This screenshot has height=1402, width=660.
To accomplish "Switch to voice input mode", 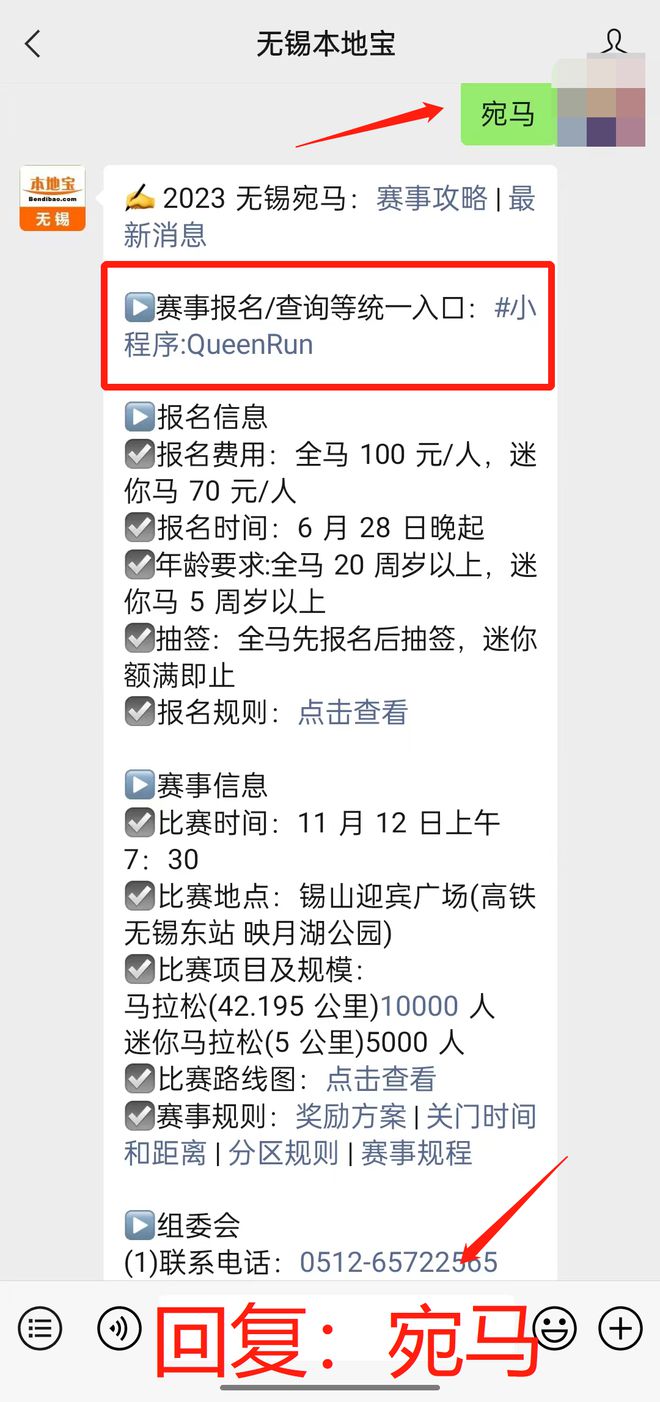I will point(119,1329).
